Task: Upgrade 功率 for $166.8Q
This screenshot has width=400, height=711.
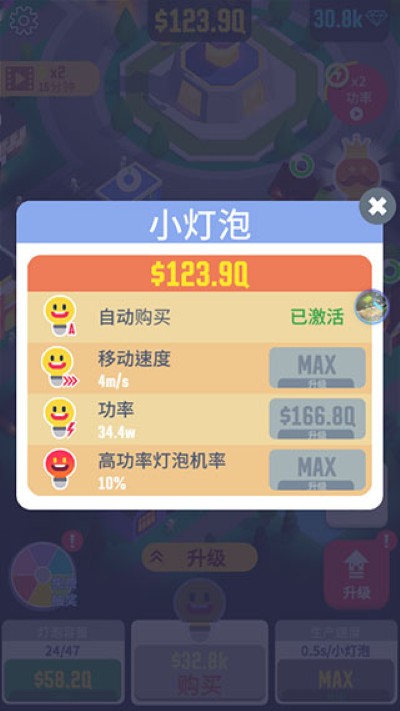Action: (x=317, y=419)
